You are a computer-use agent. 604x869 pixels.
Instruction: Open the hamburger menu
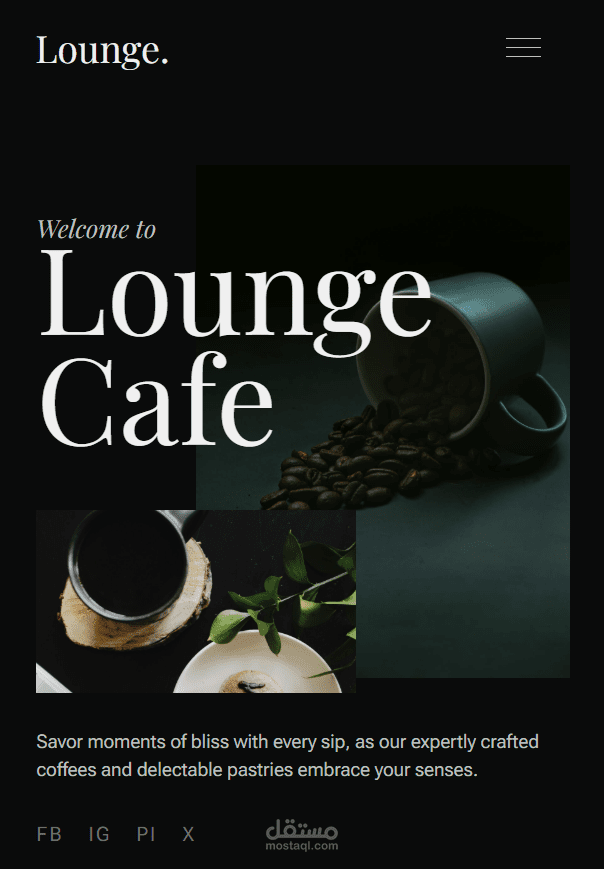tap(523, 47)
